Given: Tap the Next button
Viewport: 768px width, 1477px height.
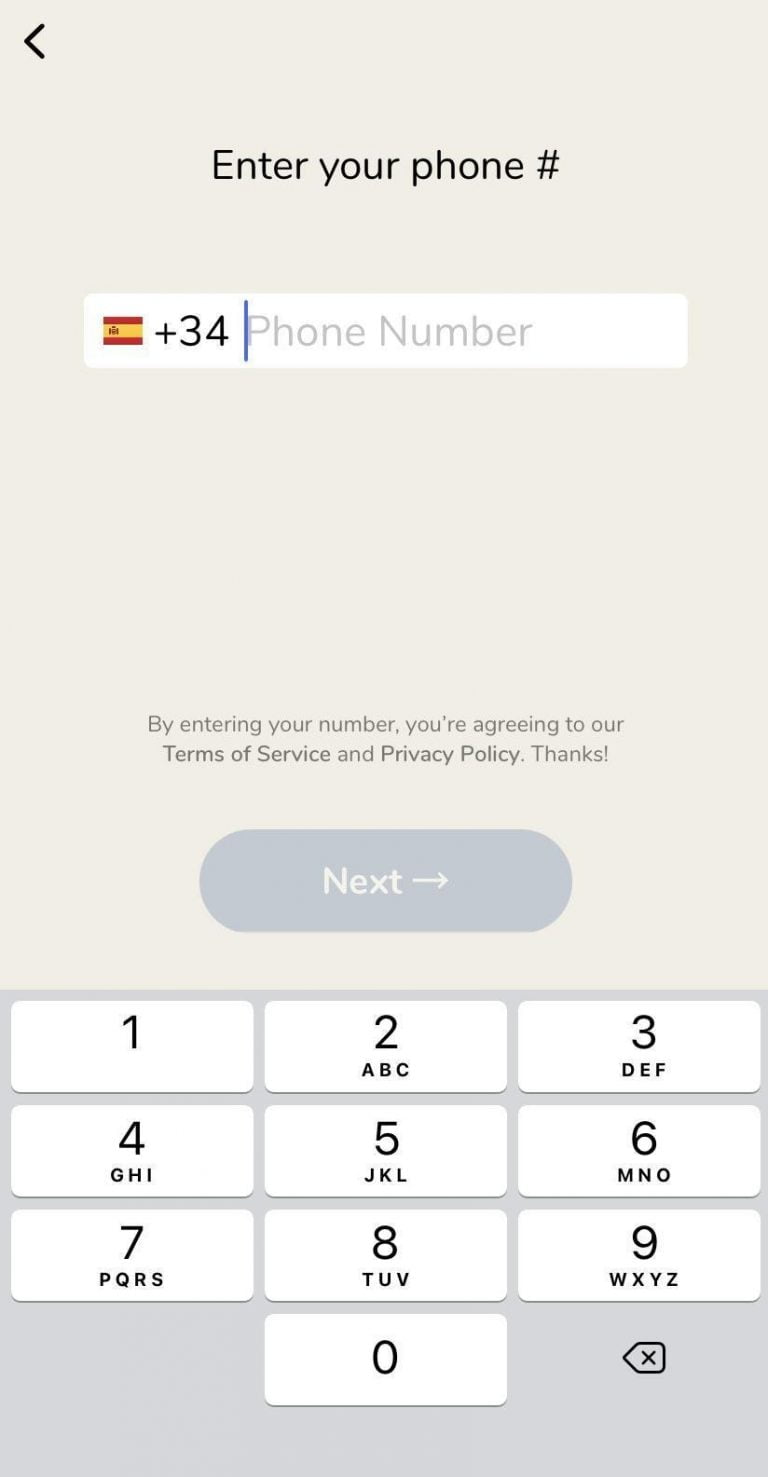Looking at the screenshot, I should point(386,881).
